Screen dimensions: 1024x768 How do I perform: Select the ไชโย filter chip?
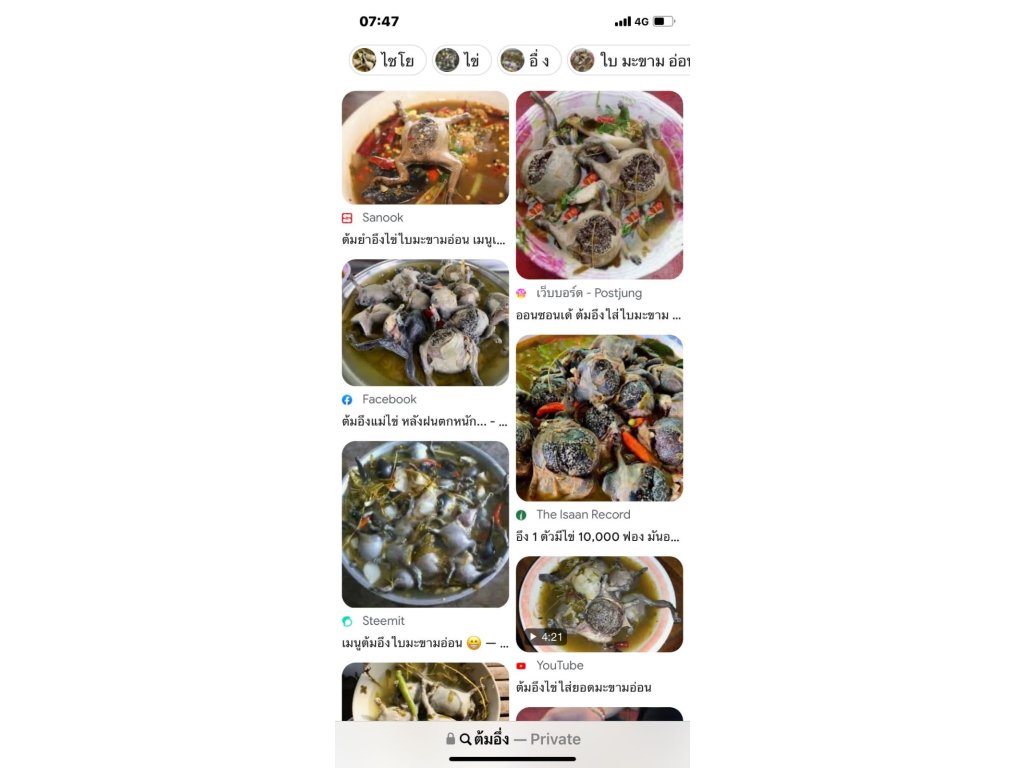(387, 60)
